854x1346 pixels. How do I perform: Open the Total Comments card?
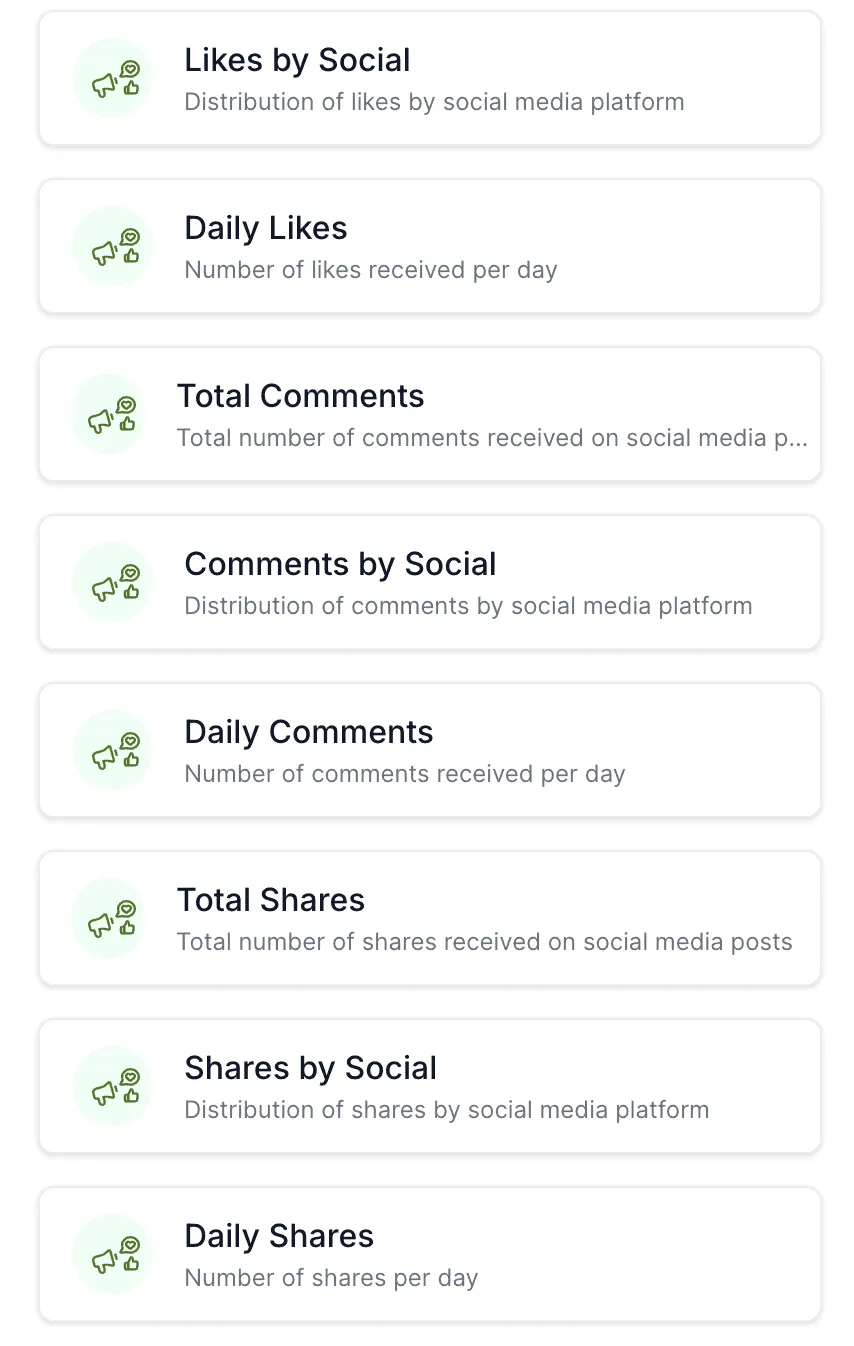click(430, 415)
